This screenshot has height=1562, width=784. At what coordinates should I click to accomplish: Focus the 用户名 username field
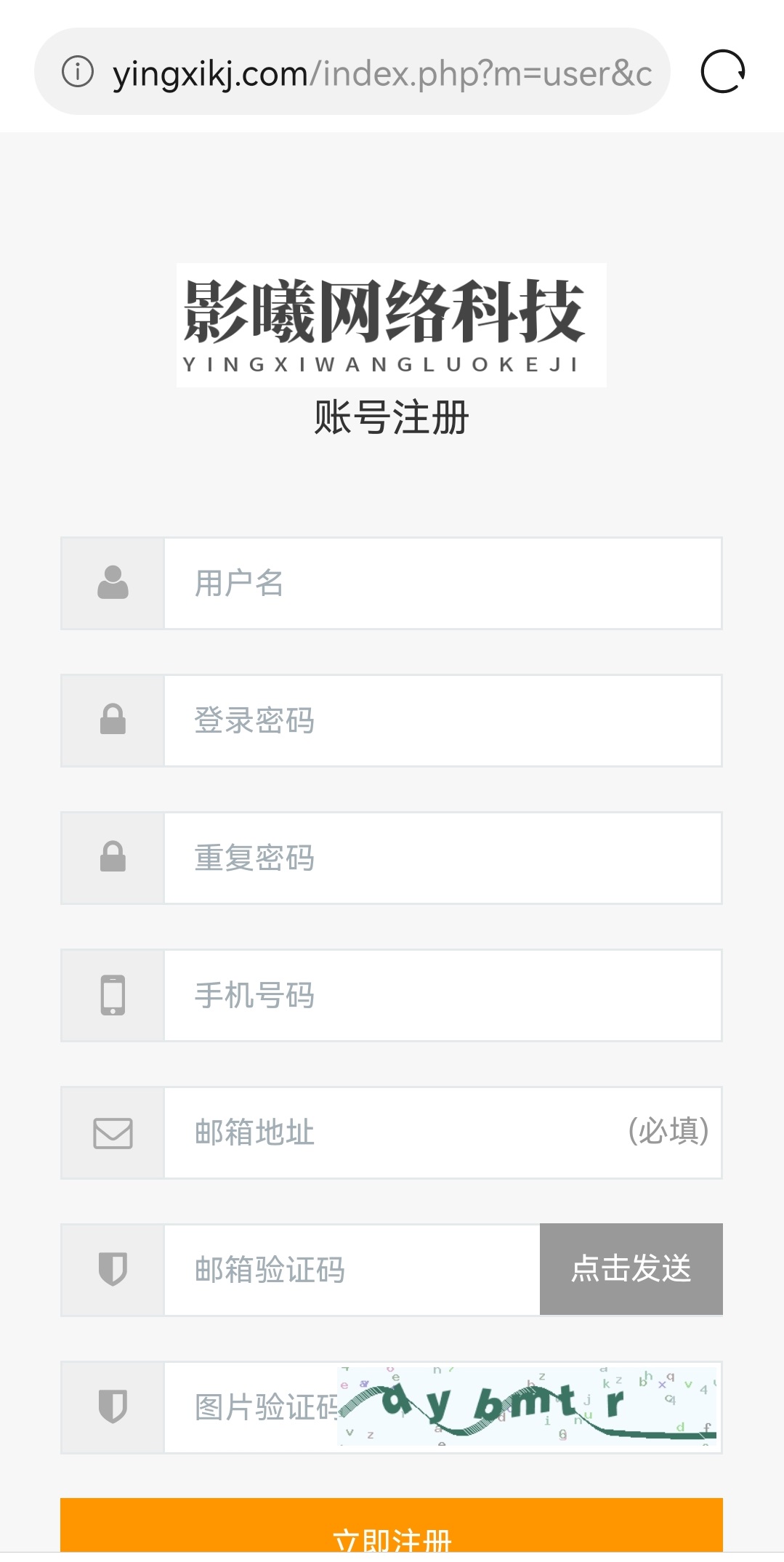click(442, 583)
